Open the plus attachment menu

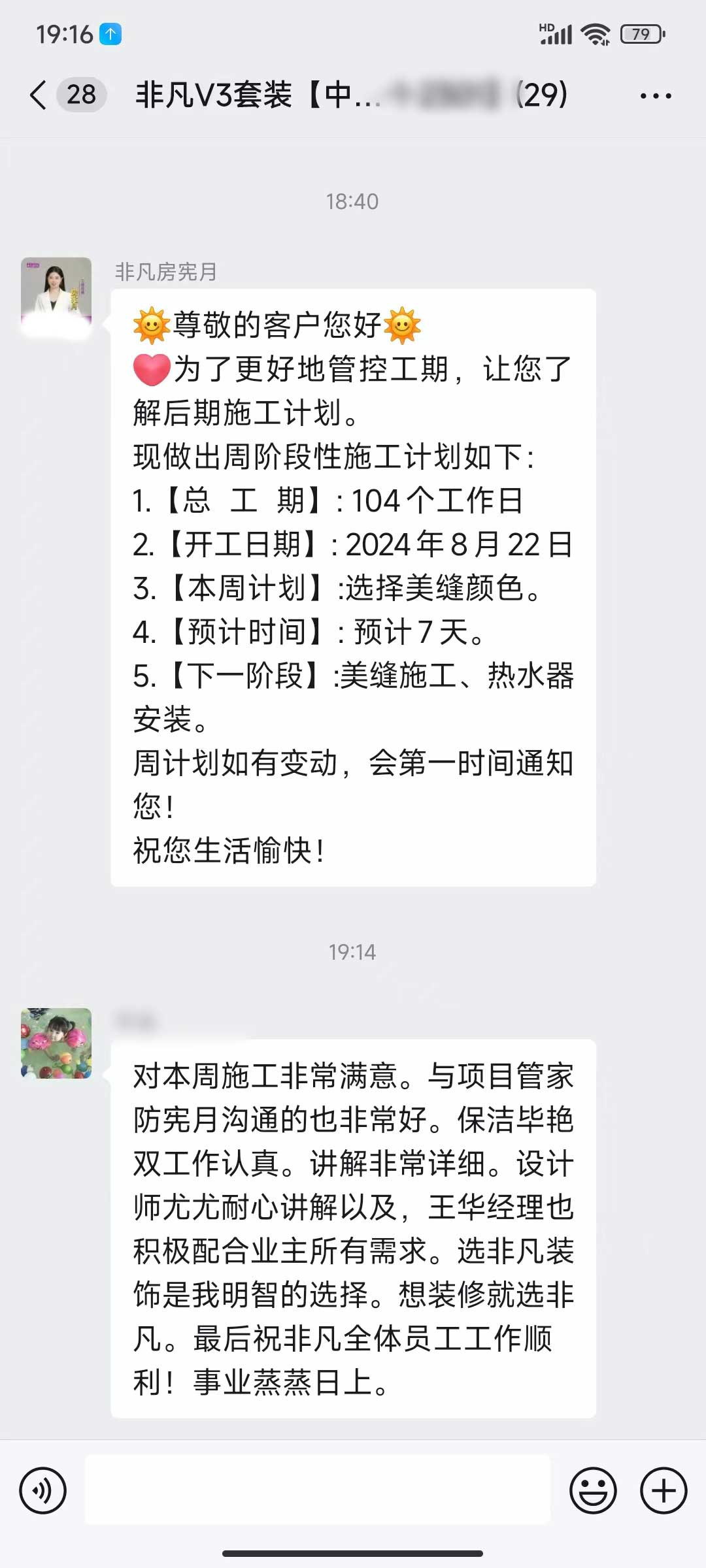(663, 1490)
